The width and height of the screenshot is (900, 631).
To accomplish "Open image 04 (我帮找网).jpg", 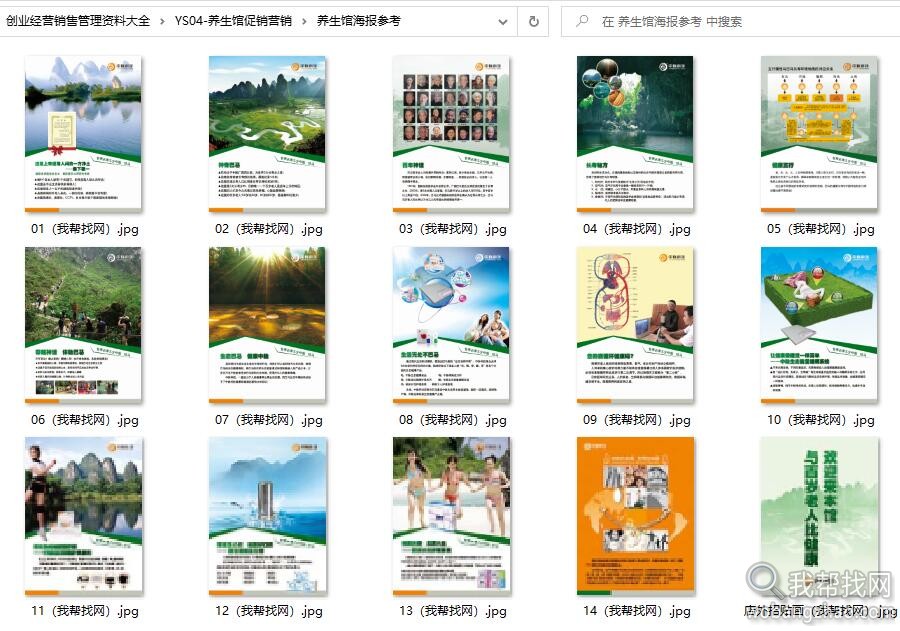I will point(635,134).
